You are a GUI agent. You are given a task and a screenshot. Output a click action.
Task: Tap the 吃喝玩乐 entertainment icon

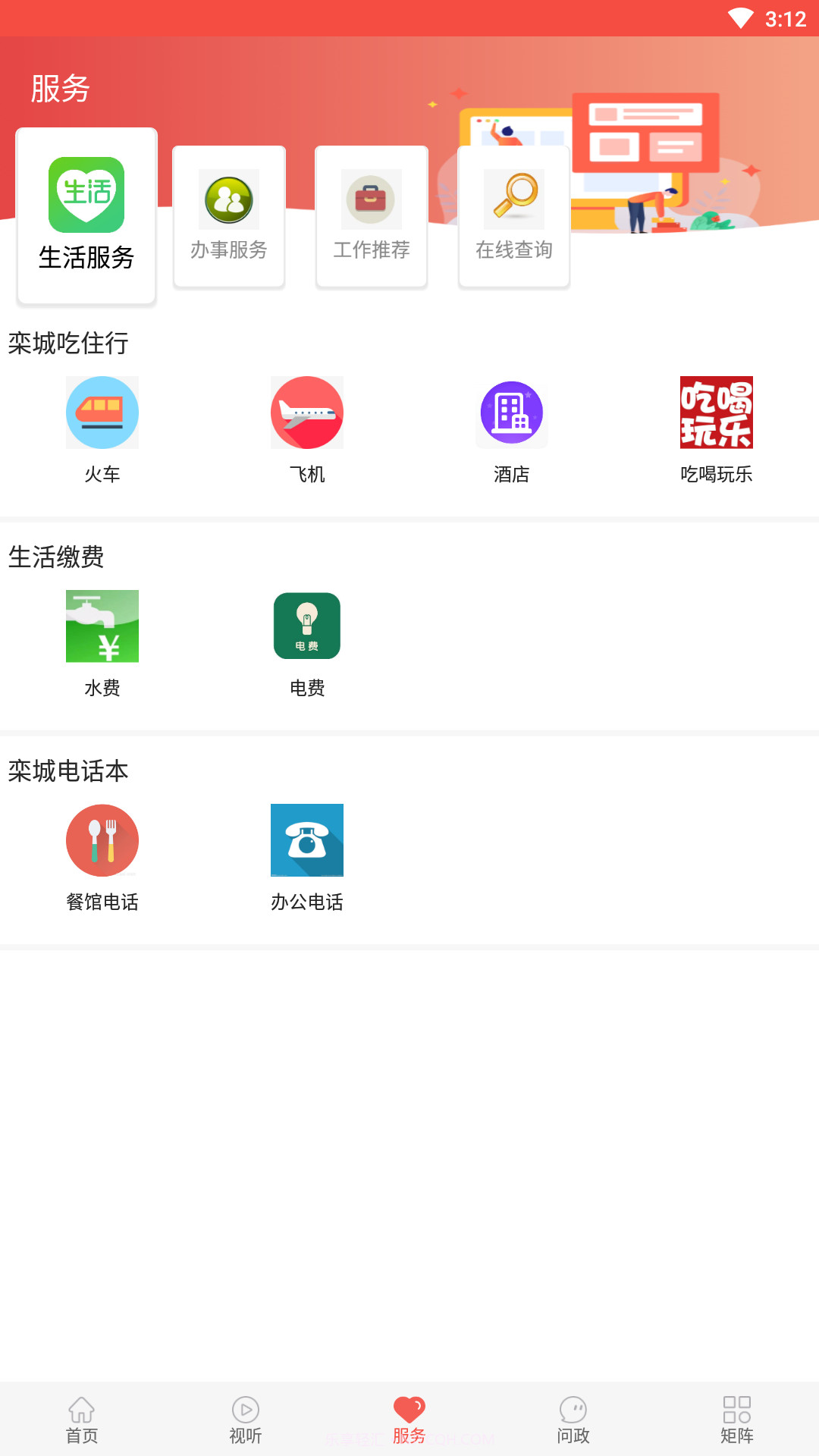point(716,413)
